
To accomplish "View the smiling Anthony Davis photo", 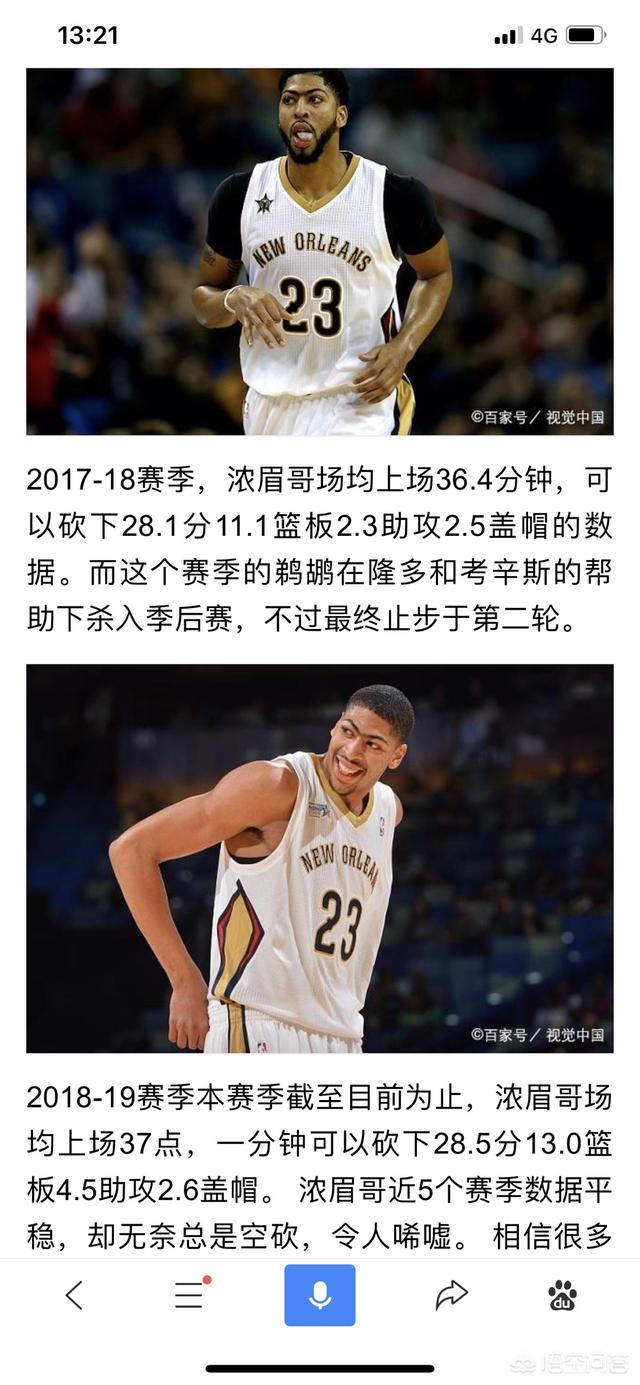I will click(x=320, y=858).
